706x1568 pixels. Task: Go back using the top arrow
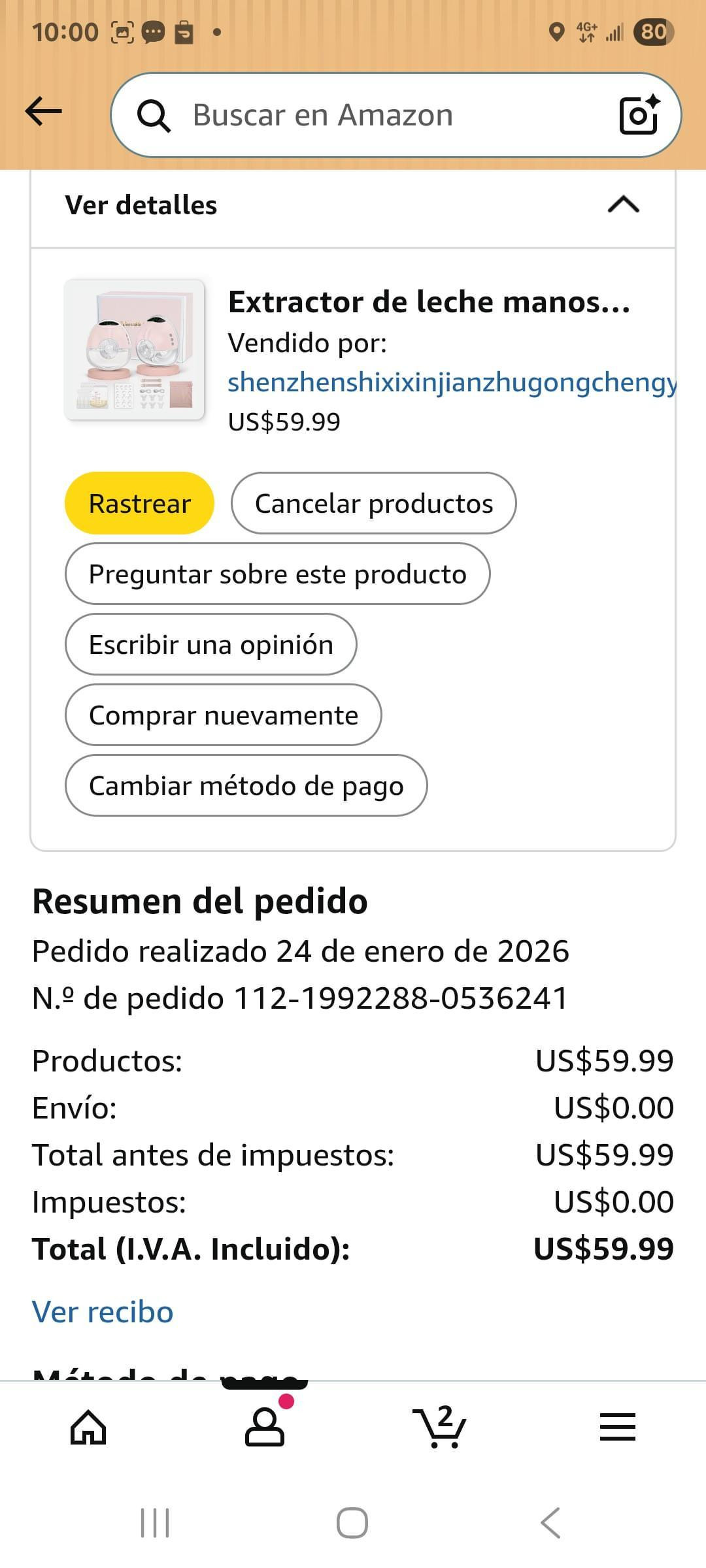pos(43,112)
